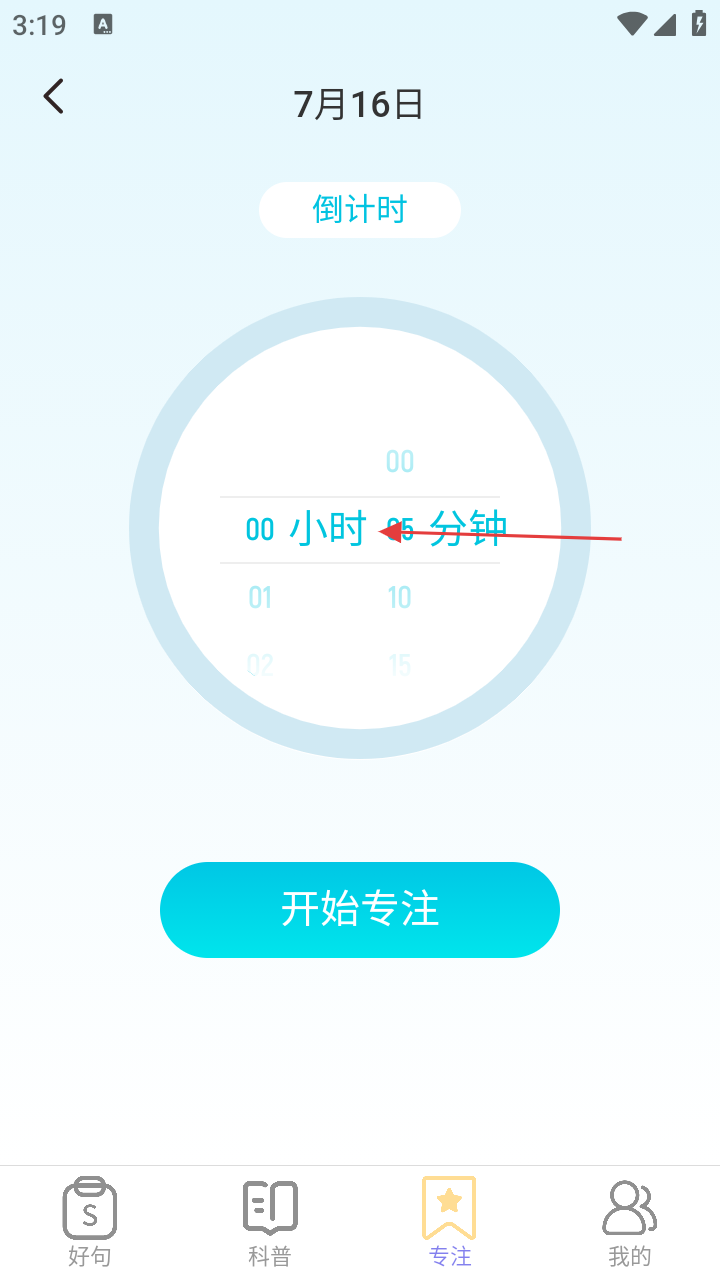The height and width of the screenshot is (1280, 720).
Task: Switch to the 科普 tab
Action: click(270, 1222)
